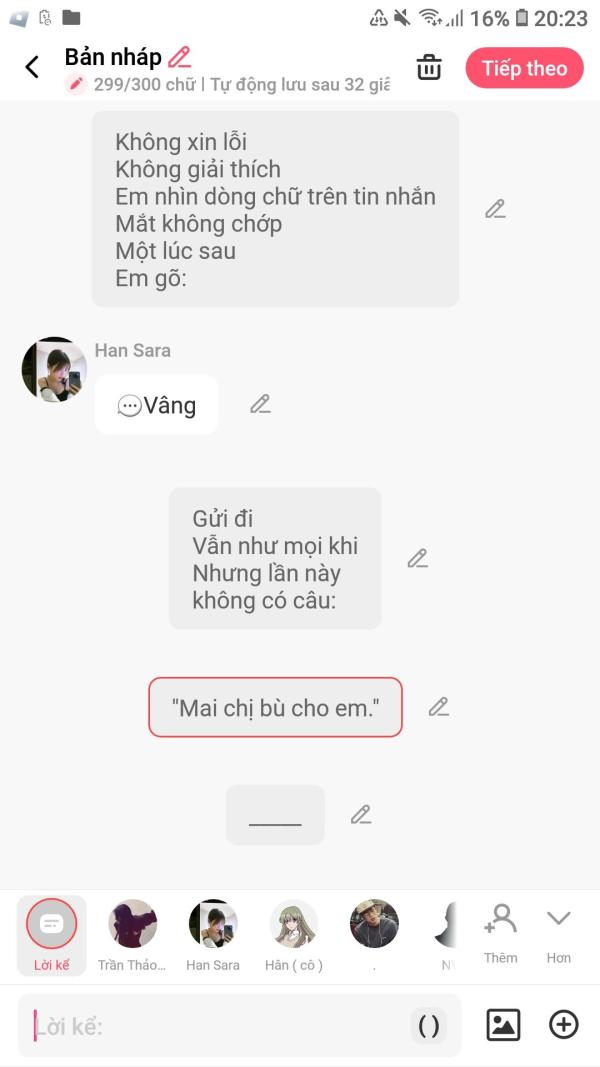Delete this draft with the trash icon
Viewport: 600px width, 1067px height.
coord(429,68)
